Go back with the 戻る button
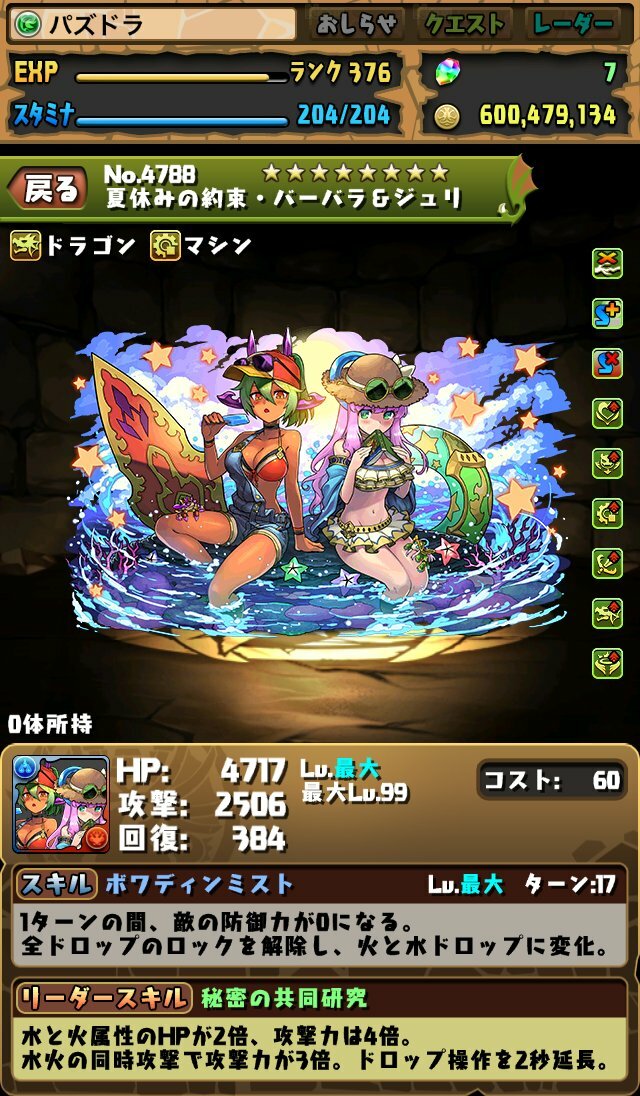 point(52,187)
